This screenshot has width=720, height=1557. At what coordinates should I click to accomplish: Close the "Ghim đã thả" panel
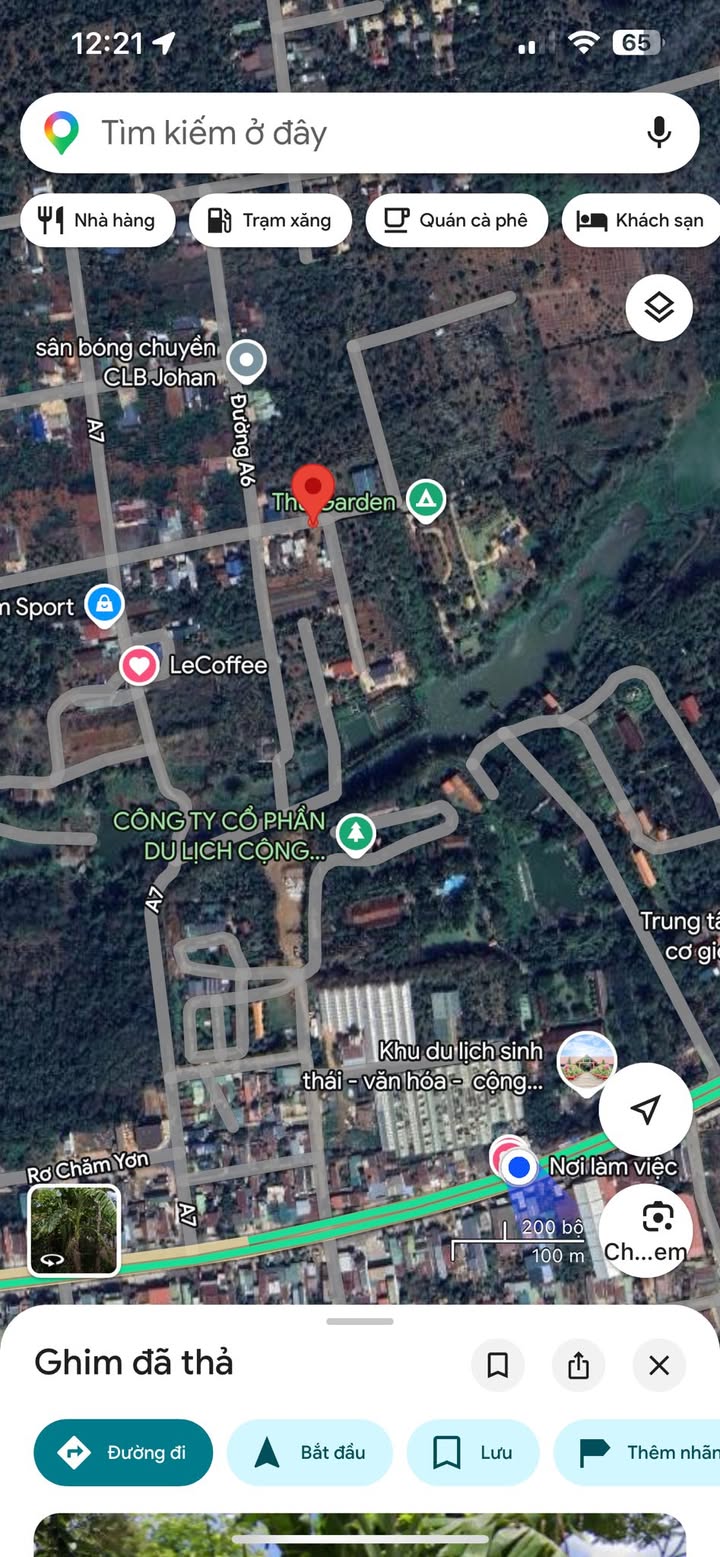click(659, 1365)
